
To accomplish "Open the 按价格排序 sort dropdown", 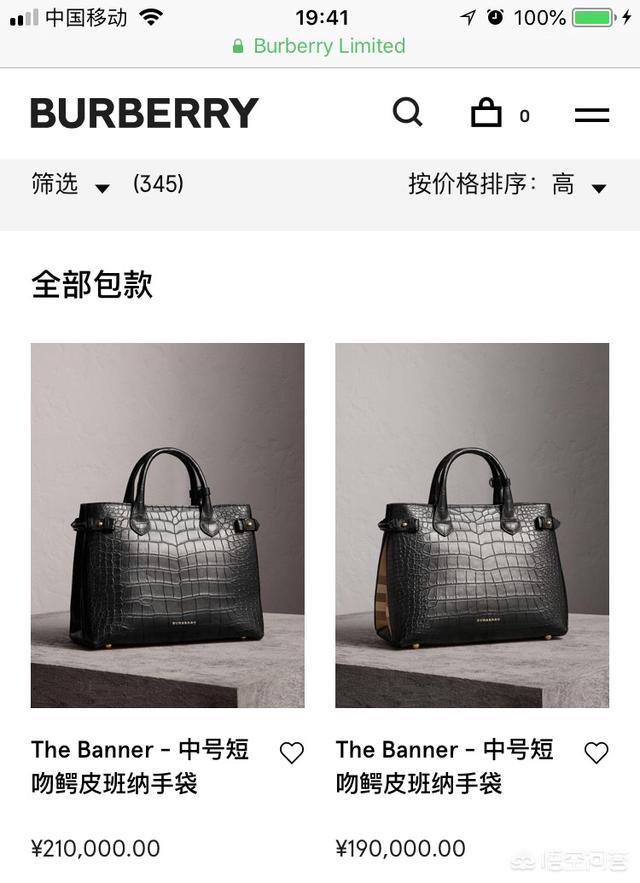I will click(508, 185).
